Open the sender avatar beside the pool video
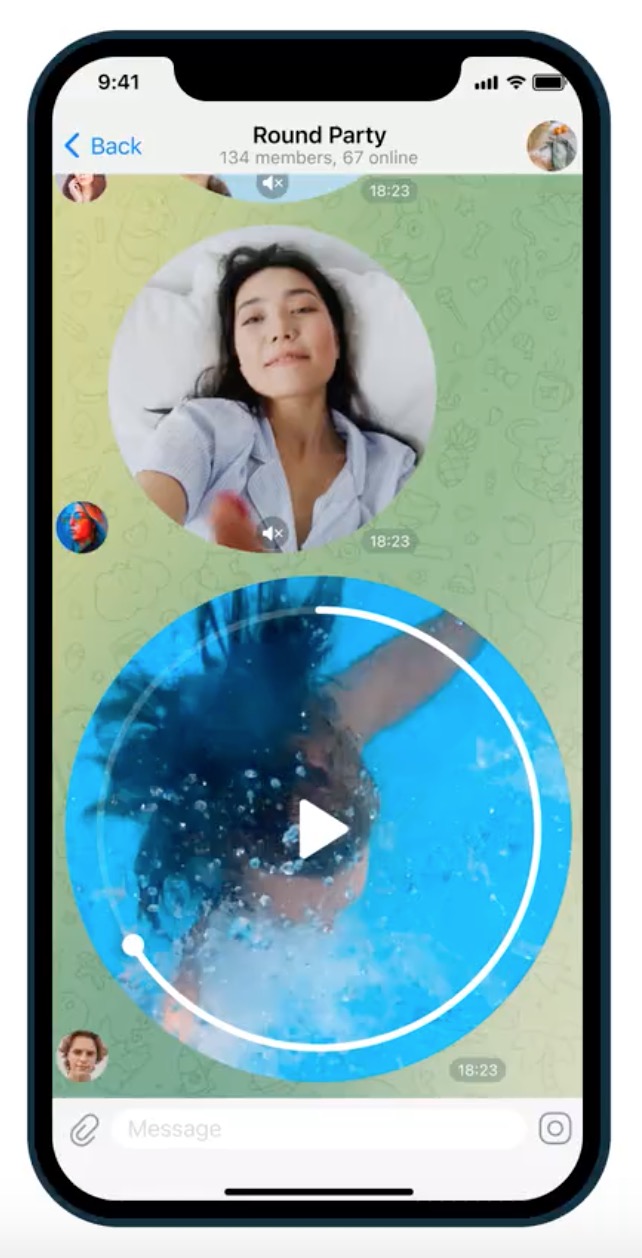This screenshot has width=642, height=1258. (82, 1056)
